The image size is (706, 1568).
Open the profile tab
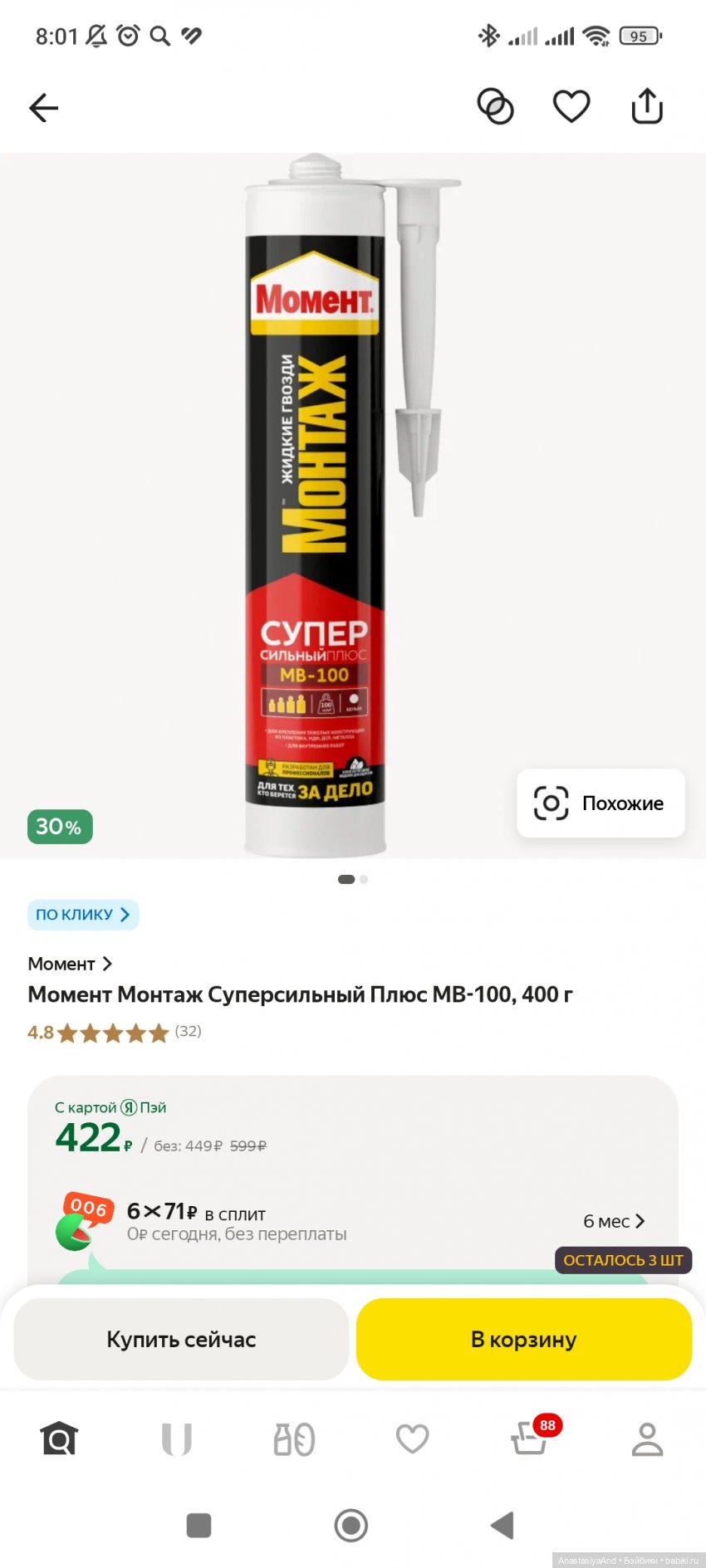click(x=647, y=1439)
